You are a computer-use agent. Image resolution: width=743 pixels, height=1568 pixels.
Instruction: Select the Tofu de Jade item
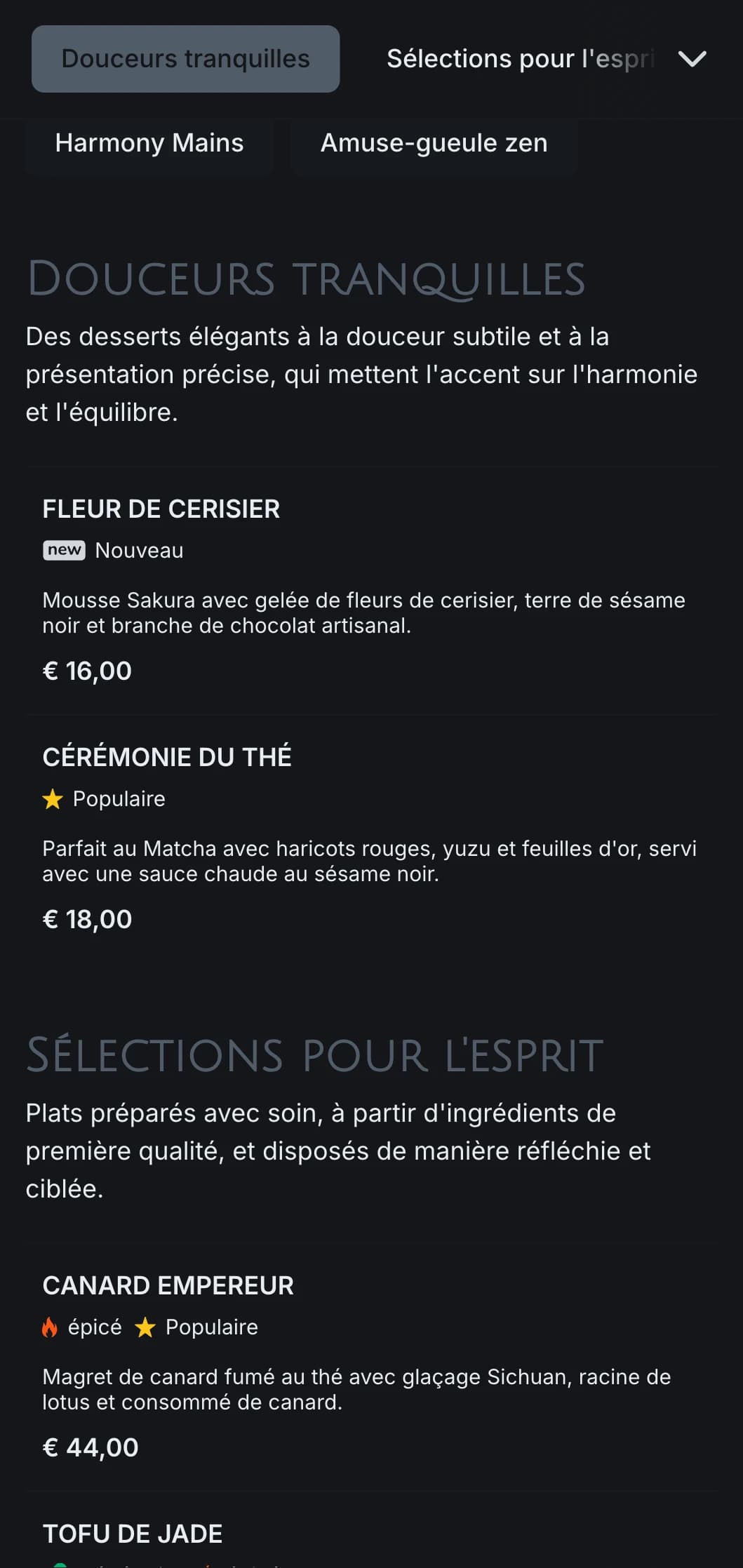(x=133, y=1534)
